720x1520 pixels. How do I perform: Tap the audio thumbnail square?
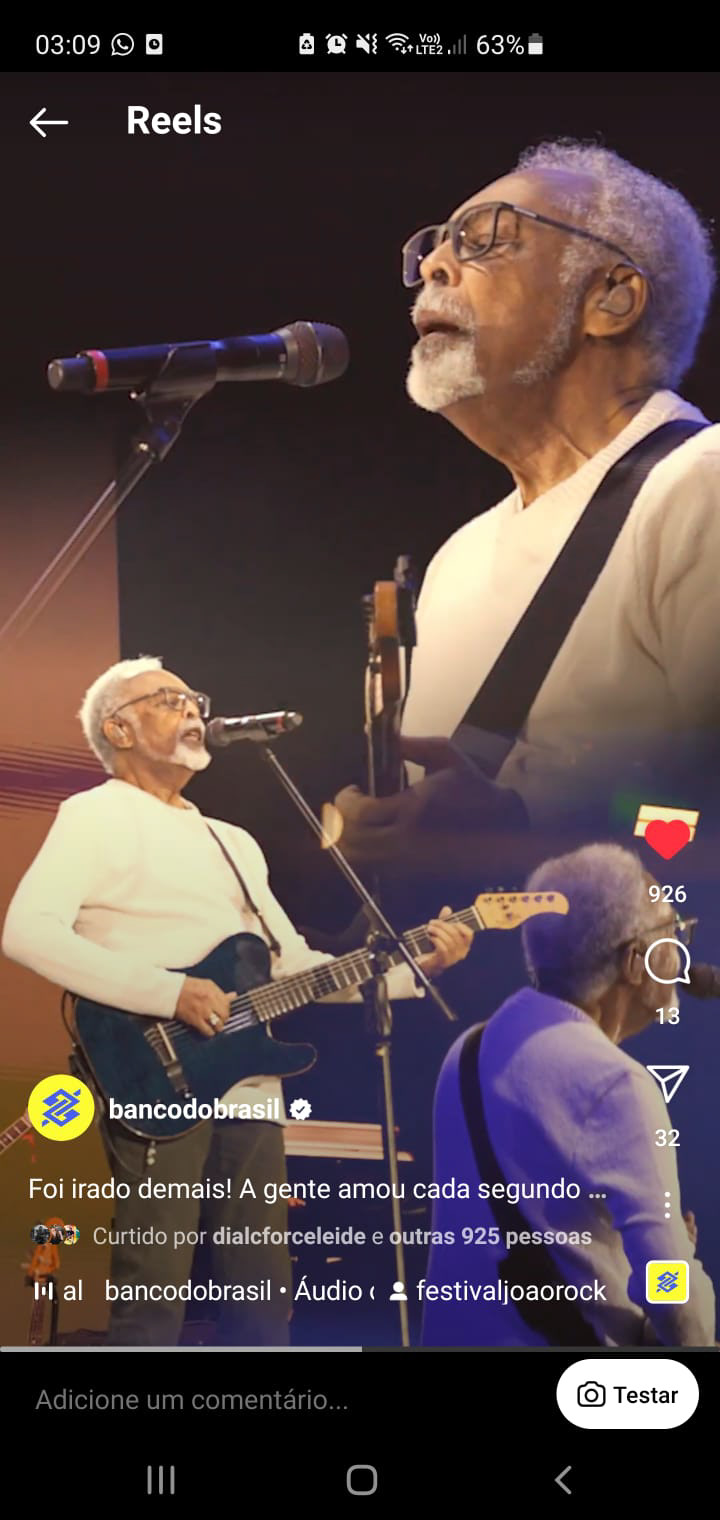(x=667, y=1282)
